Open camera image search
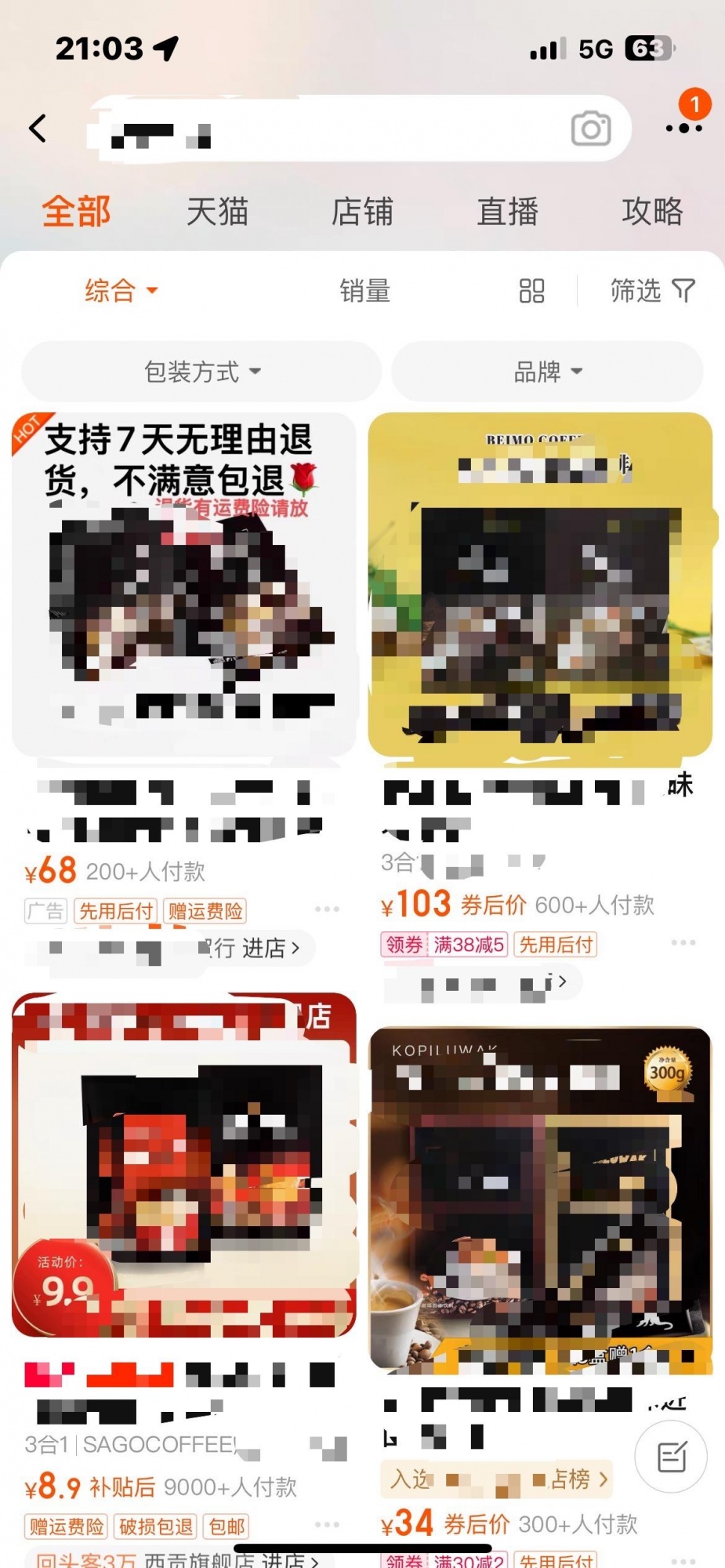The height and width of the screenshot is (1568, 725). 591,129
